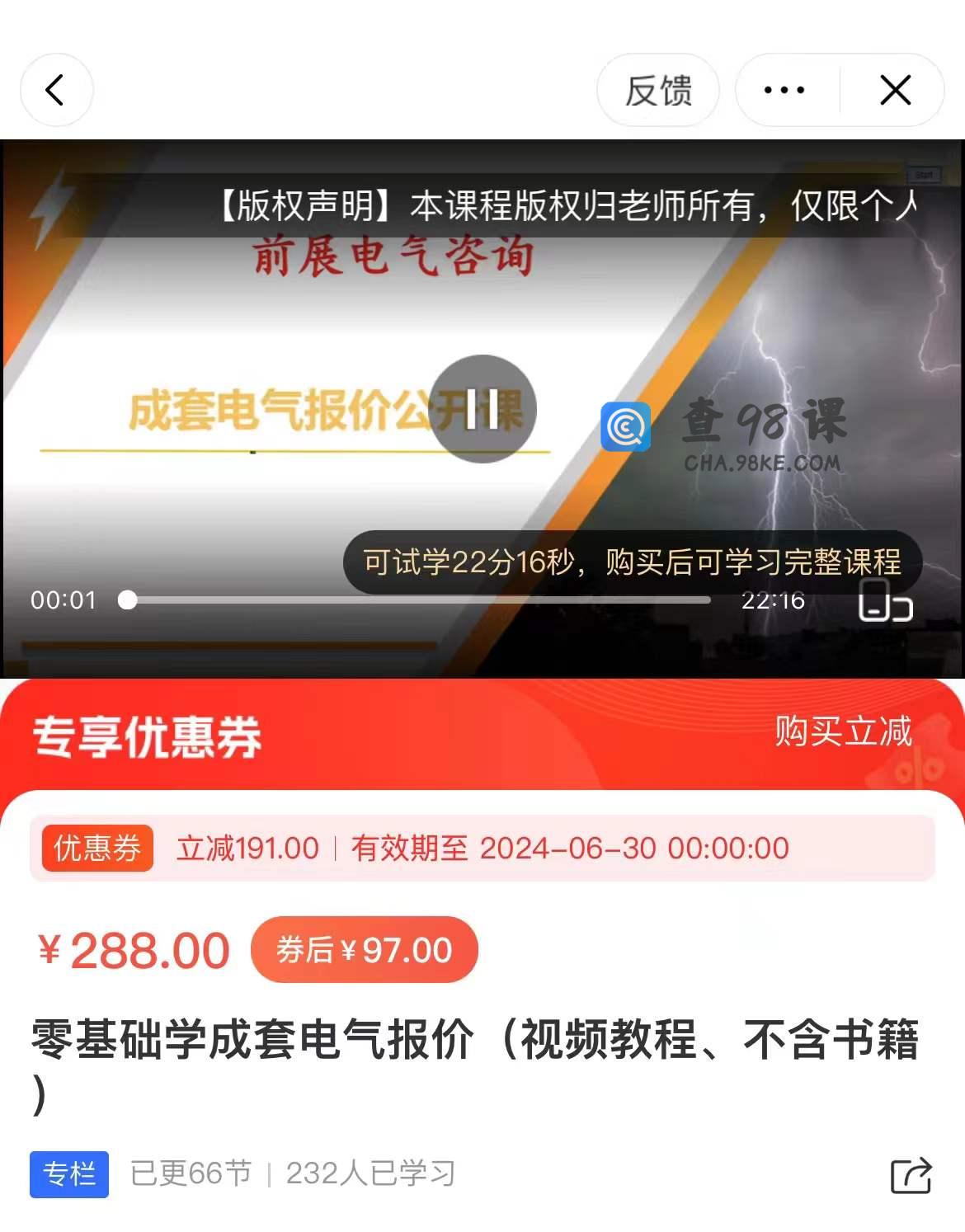
Task: Tap 购买立减 on coupon banner
Action: tap(843, 731)
